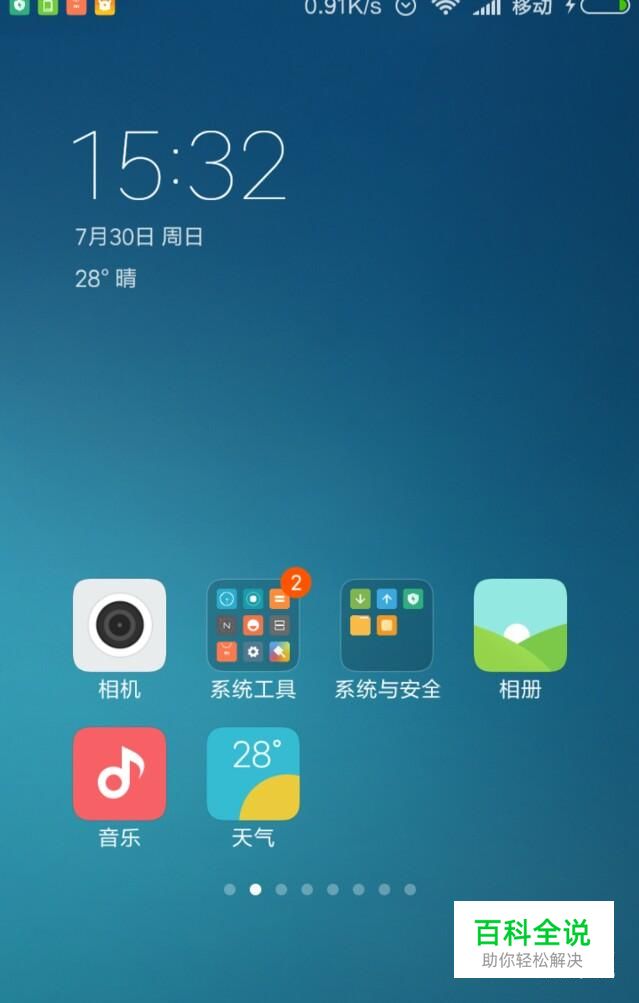Screen dimensions: 639x1003
Task: Open the 系统与安全 folder
Action: tap(387, 625)
